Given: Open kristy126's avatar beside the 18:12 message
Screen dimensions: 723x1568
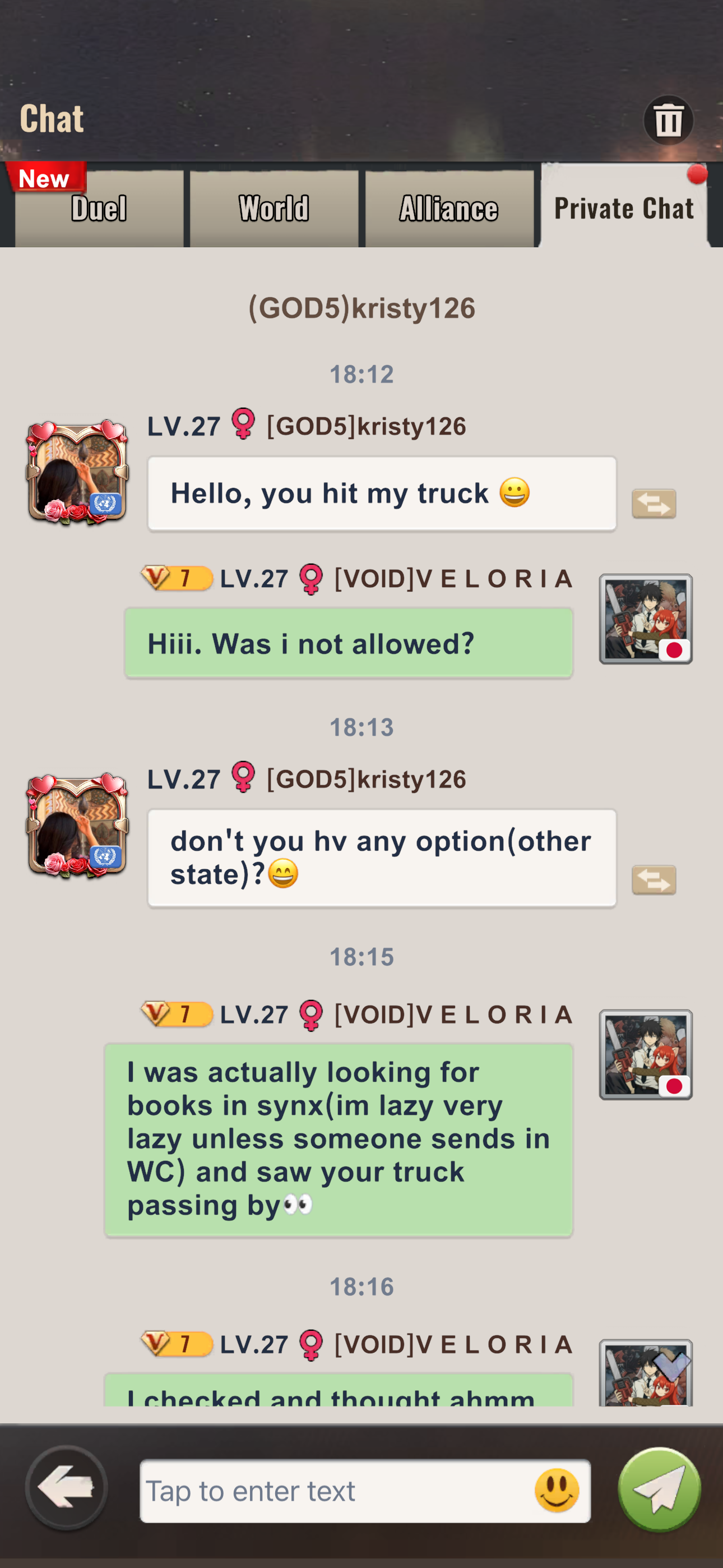Looking at the screenshot, I should click(x=77, y=472).
